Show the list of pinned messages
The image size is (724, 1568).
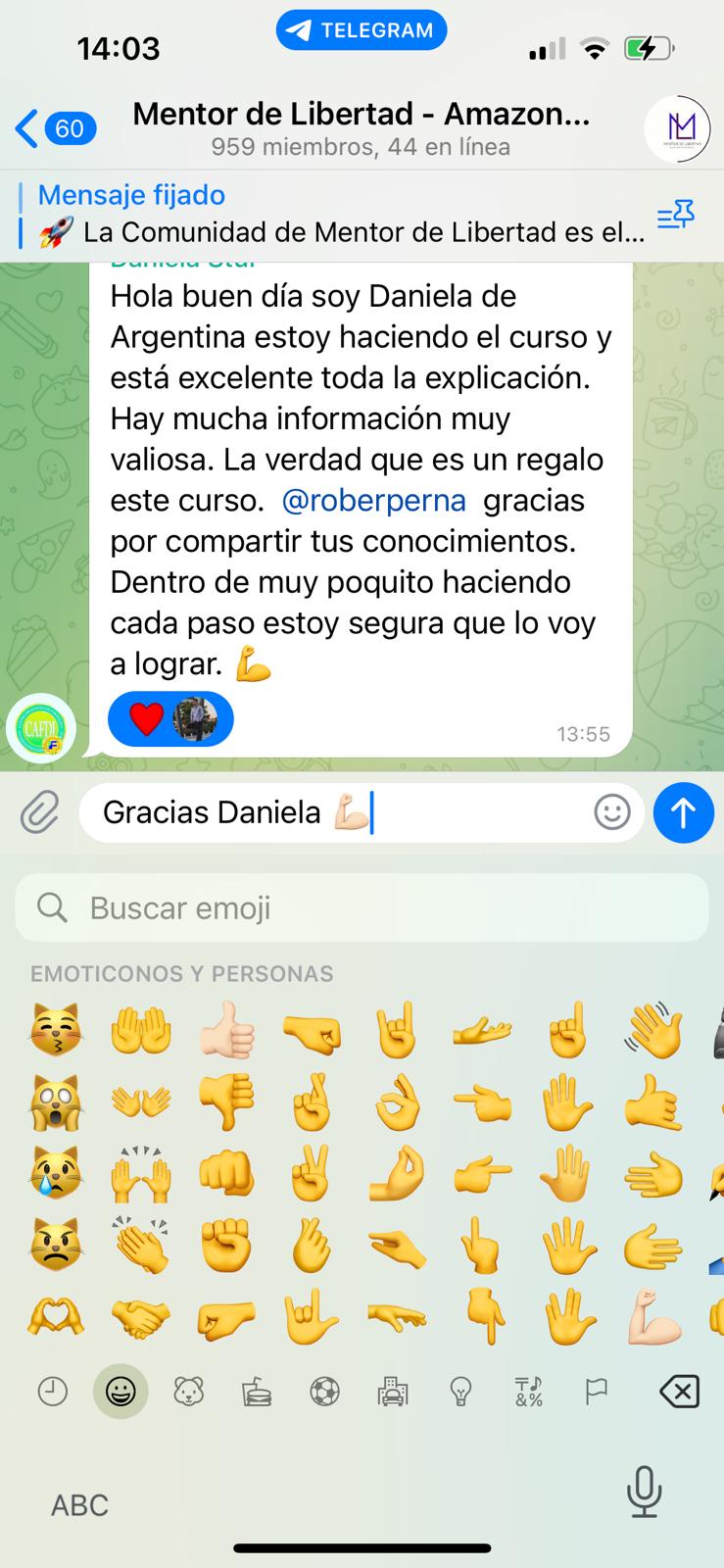click(x=676, y=215)
